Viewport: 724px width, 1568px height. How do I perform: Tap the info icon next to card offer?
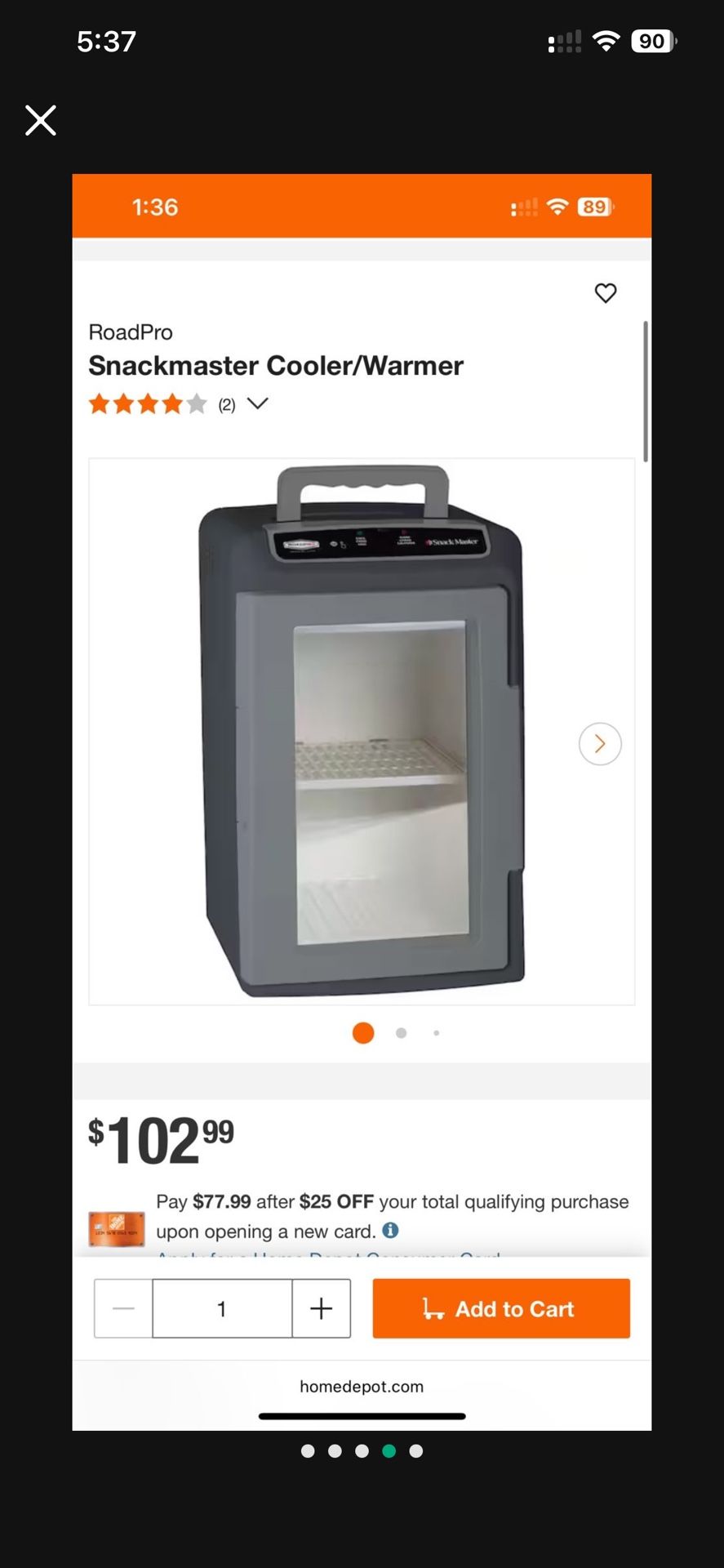click(390, 1231)
